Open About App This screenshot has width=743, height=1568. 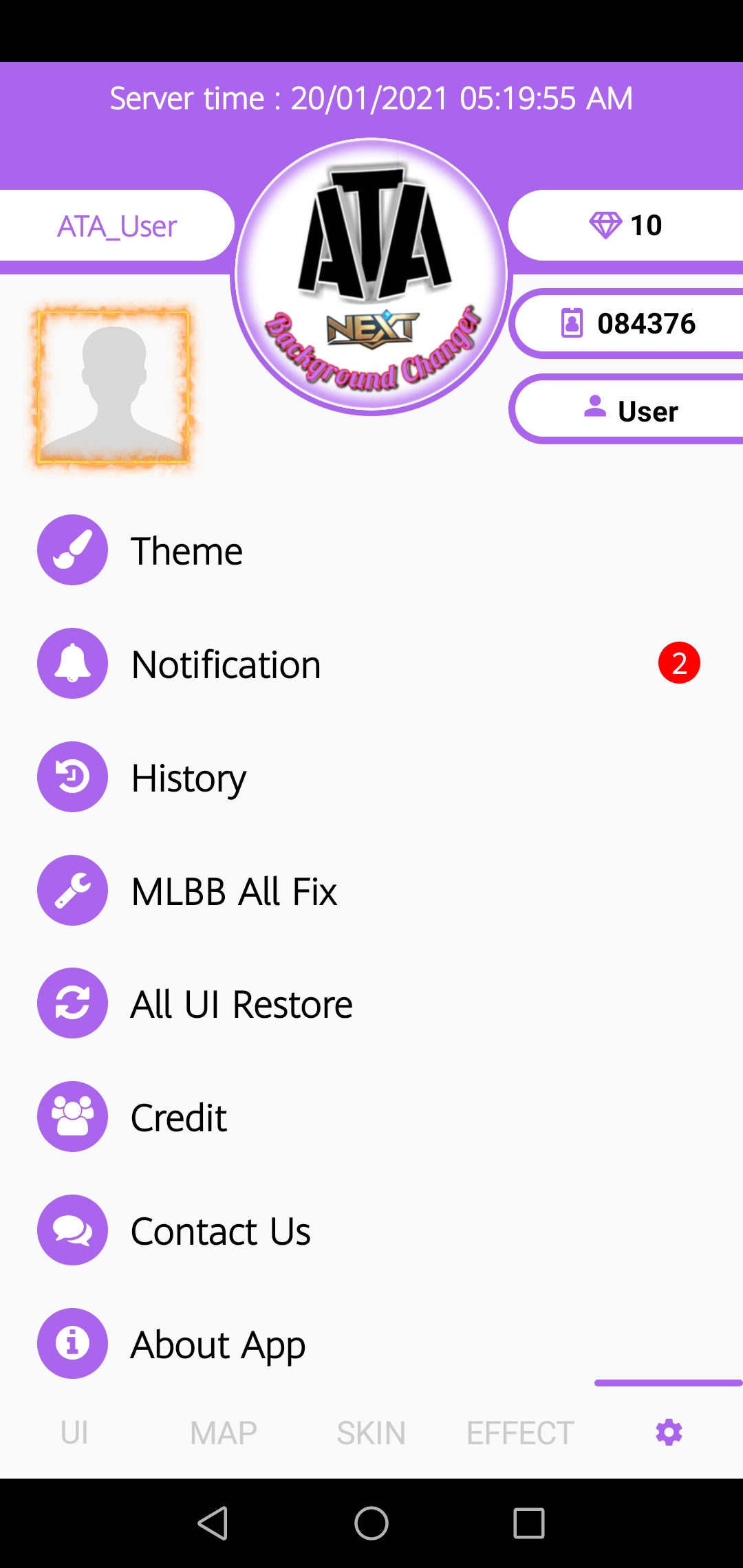point(217,1344)
